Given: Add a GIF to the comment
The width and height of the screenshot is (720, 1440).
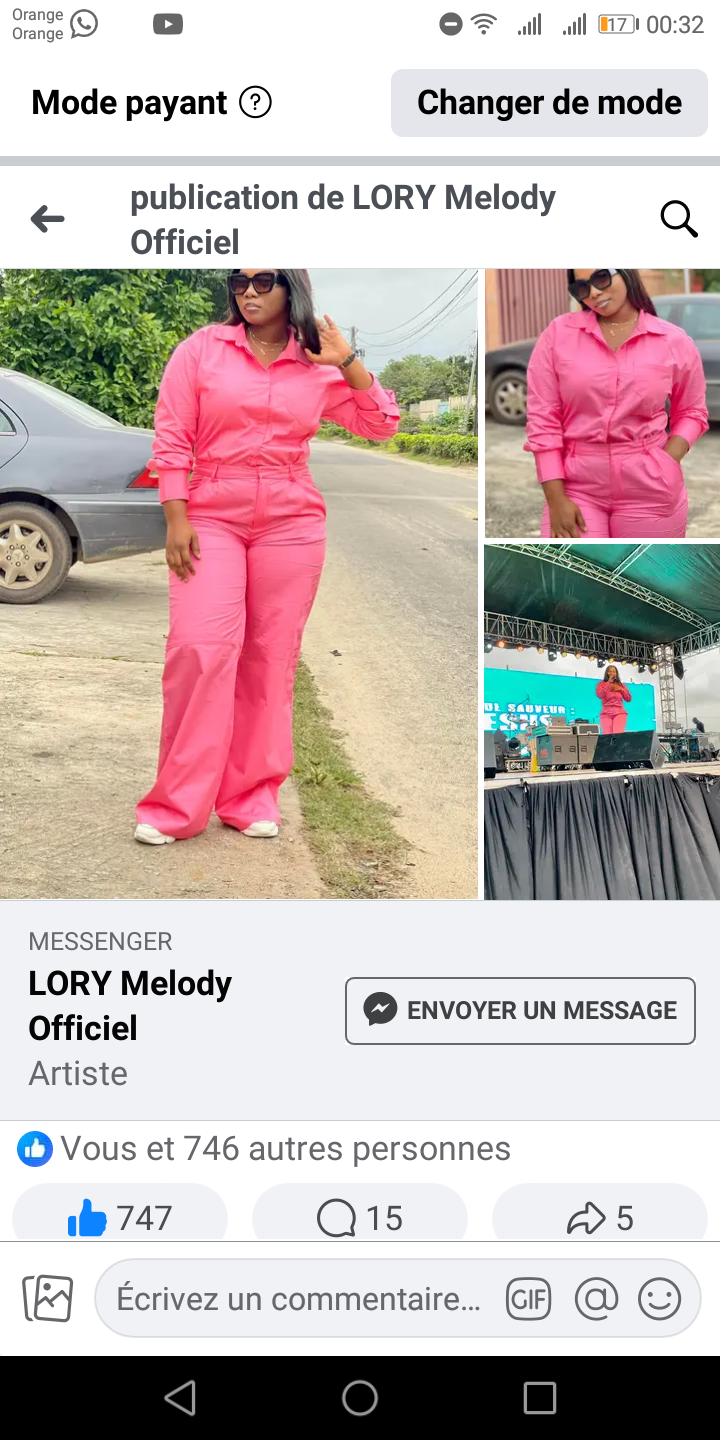Looking at the screenshot, I should 528,1299.
